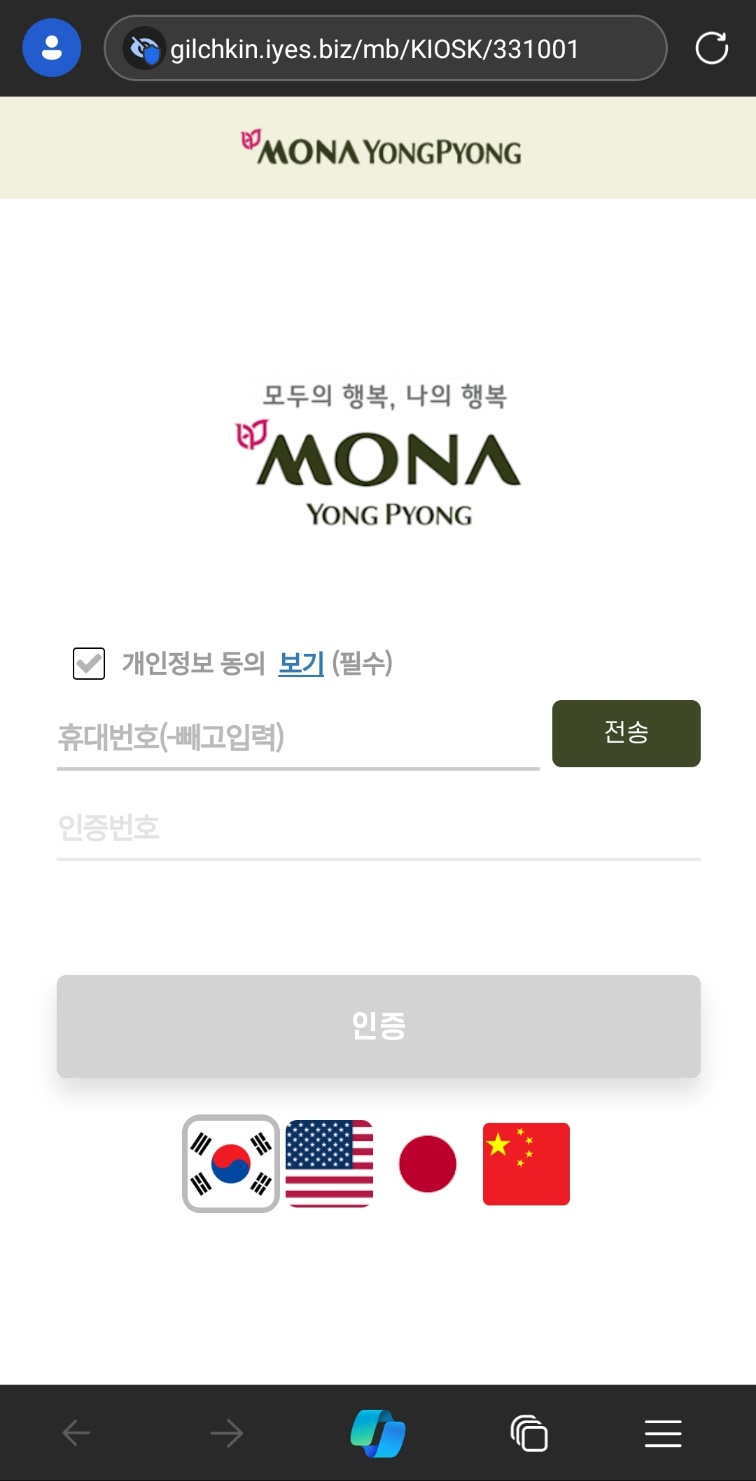Toggle the privacy agreement checkbox off
756x1481 pixels.
point(88,663)
